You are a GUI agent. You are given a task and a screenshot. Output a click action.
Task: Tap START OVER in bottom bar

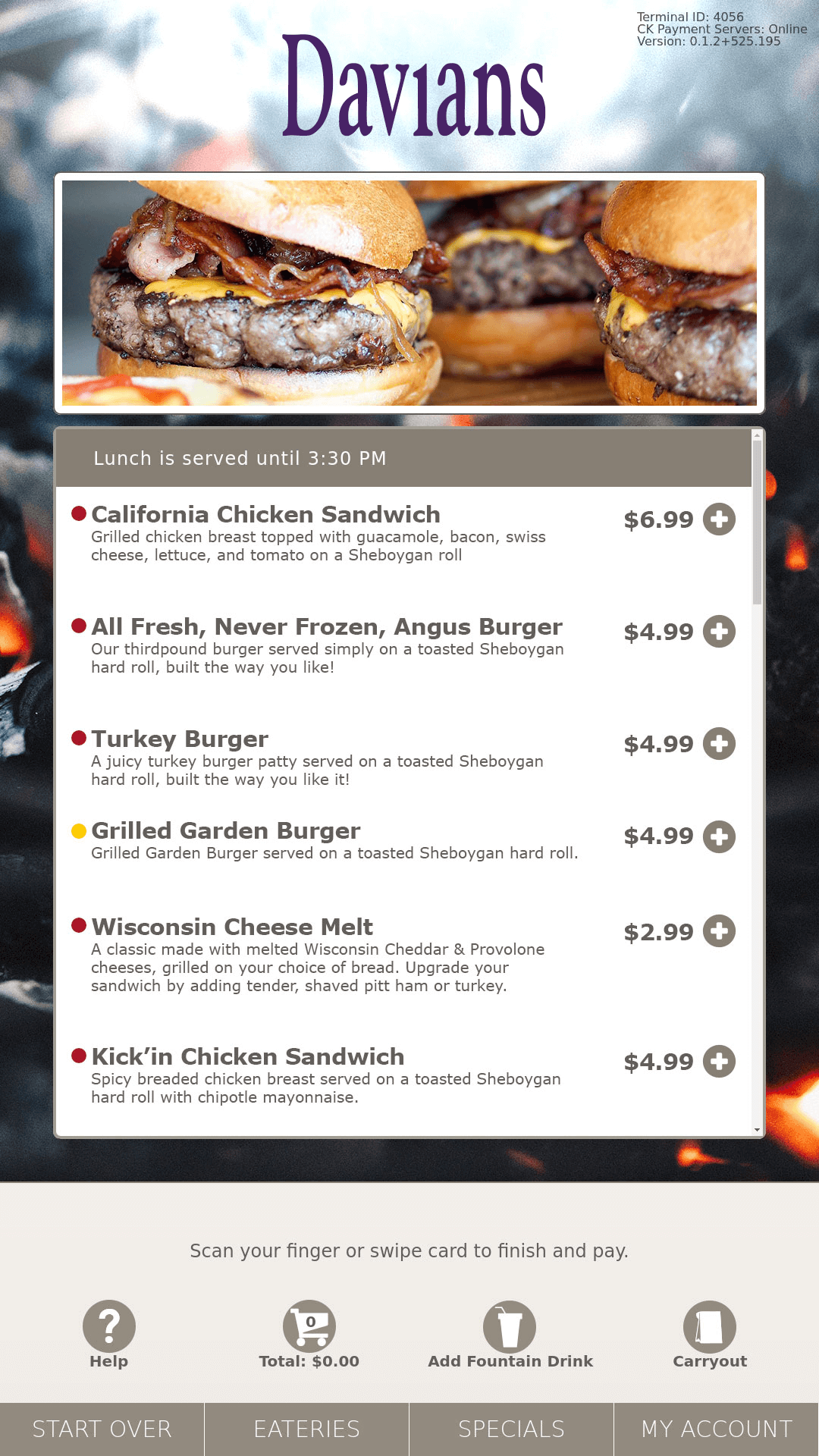pos(102,1429)
